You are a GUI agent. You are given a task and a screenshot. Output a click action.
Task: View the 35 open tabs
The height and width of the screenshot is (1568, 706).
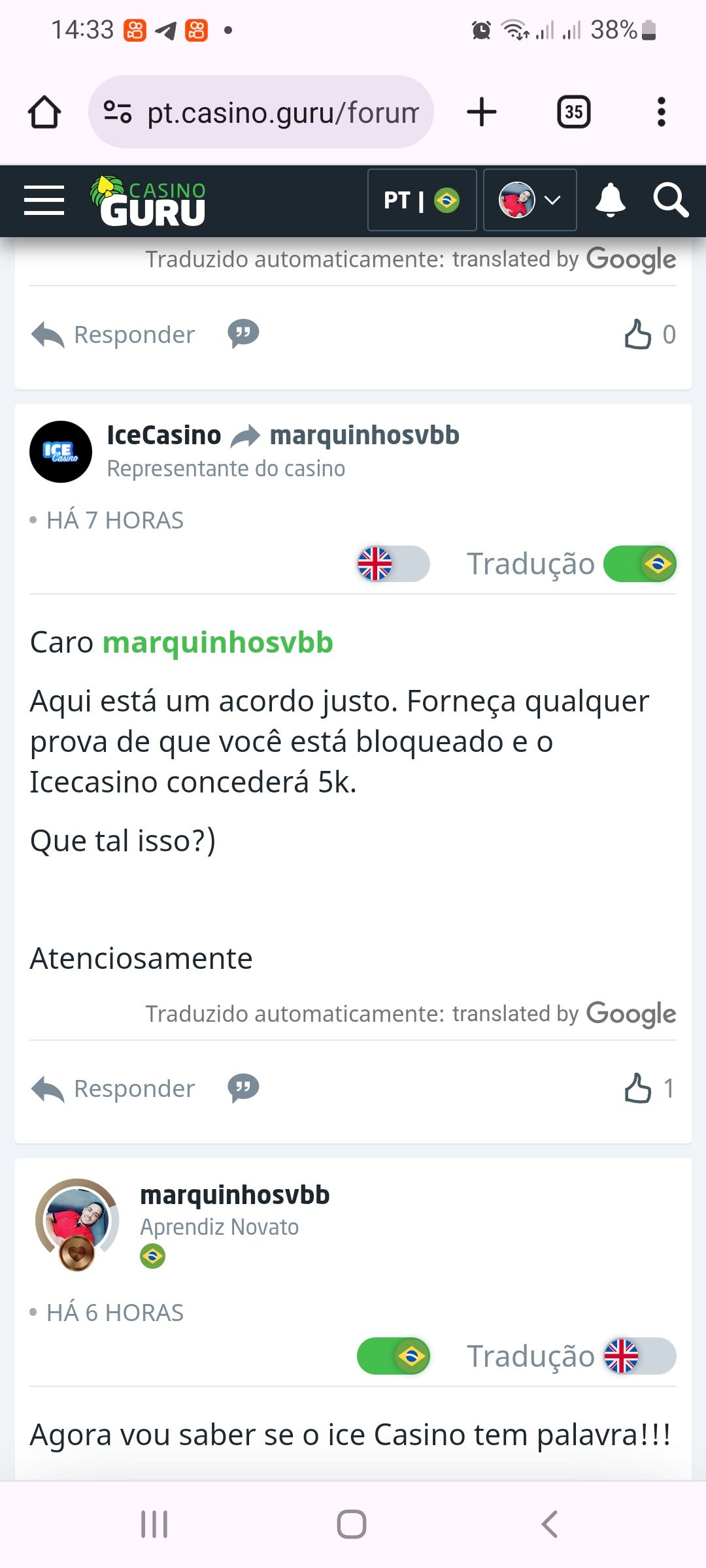click(573, 112)
